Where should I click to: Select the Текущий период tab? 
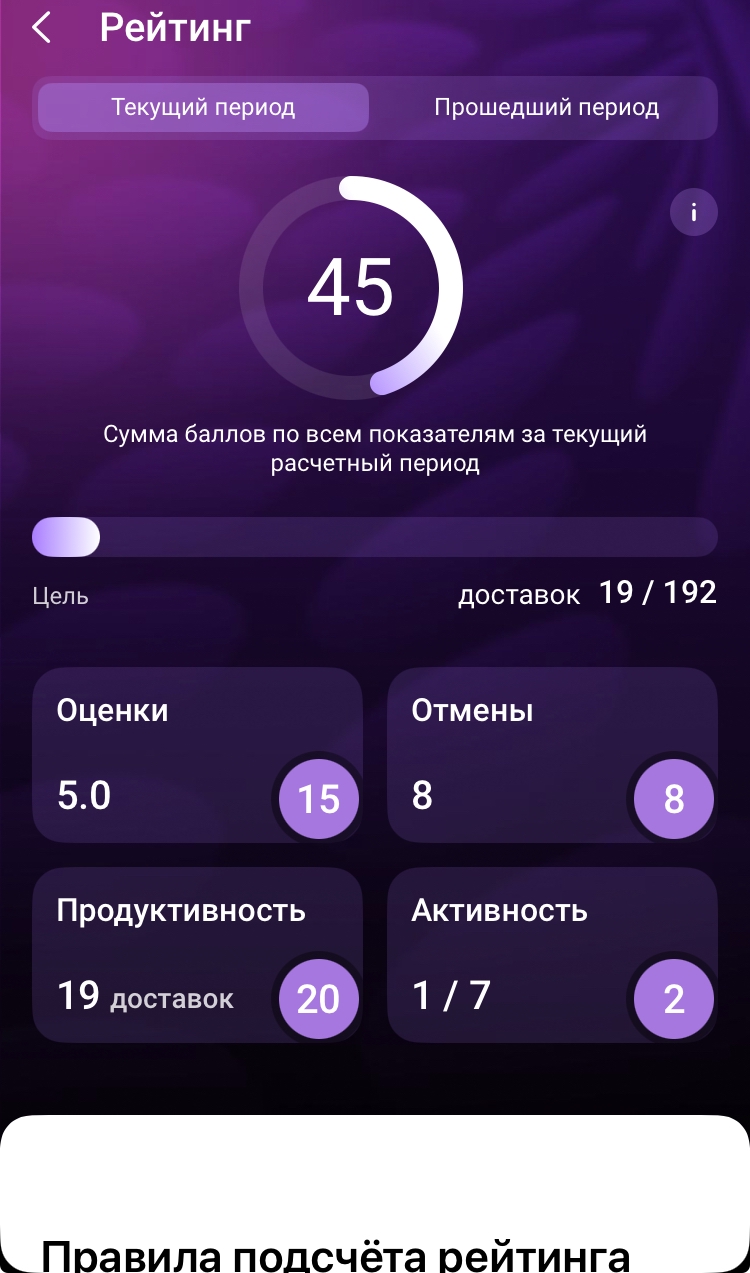tap(203, 108)
